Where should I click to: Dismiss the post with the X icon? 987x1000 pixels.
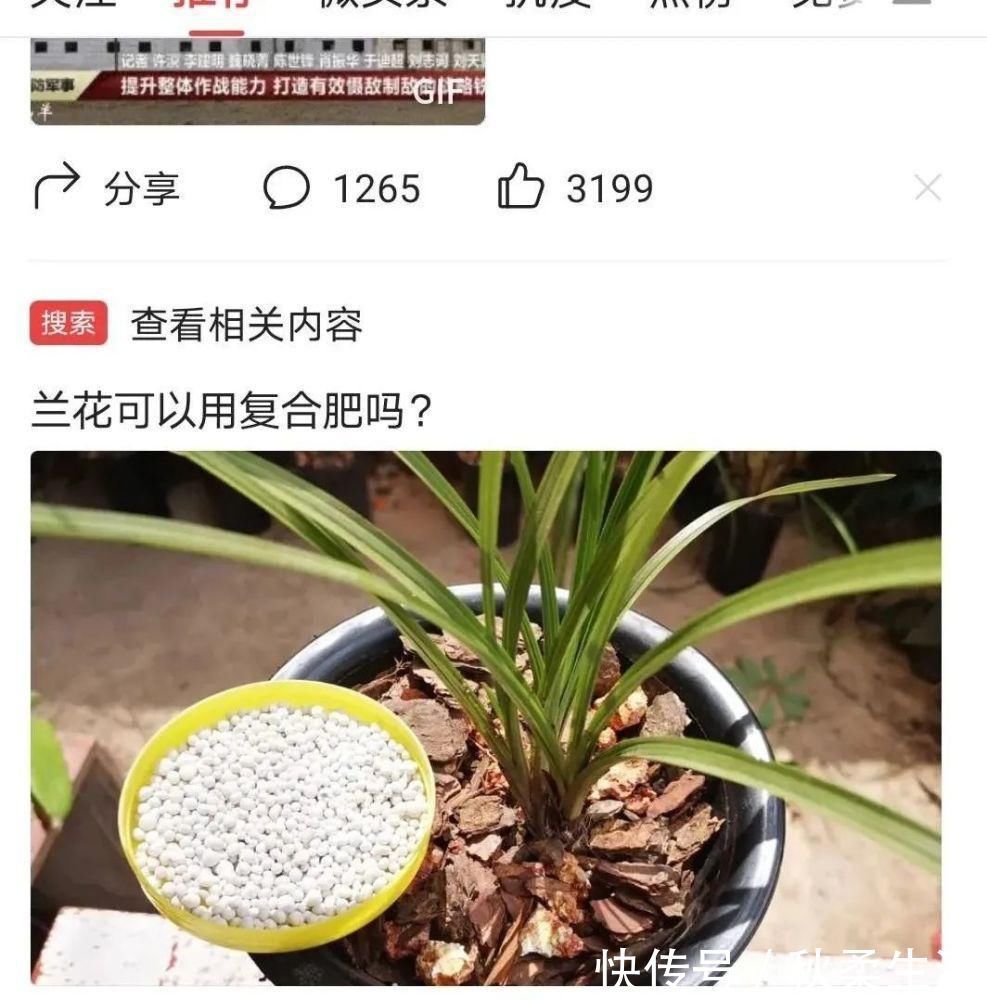tap(925, 186)
